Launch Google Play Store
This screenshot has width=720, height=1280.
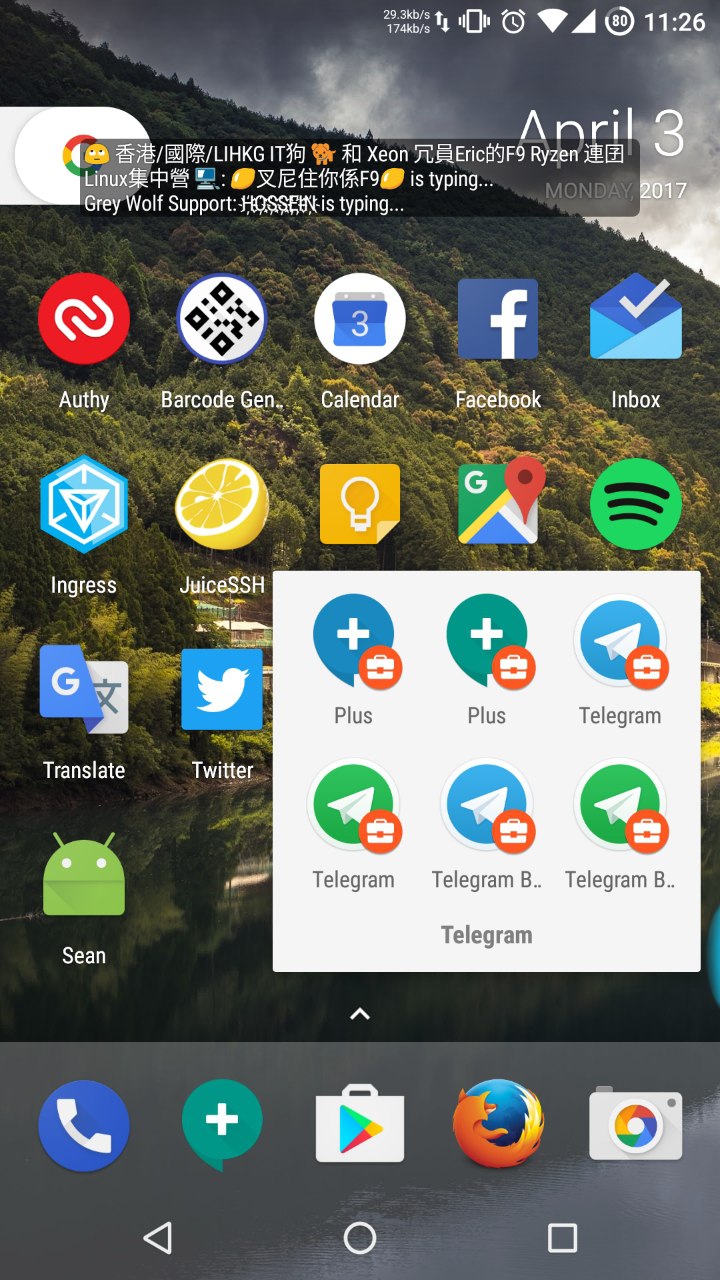click(x=360, y=1126)
